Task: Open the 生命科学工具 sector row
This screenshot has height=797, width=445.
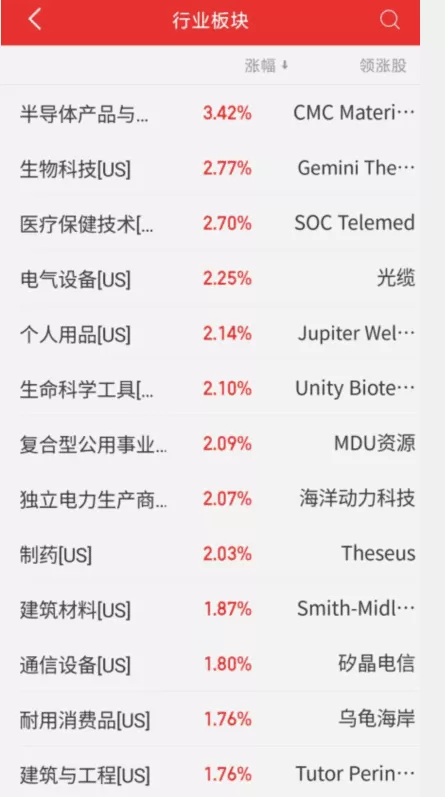Action: click(x=210, y=389)
